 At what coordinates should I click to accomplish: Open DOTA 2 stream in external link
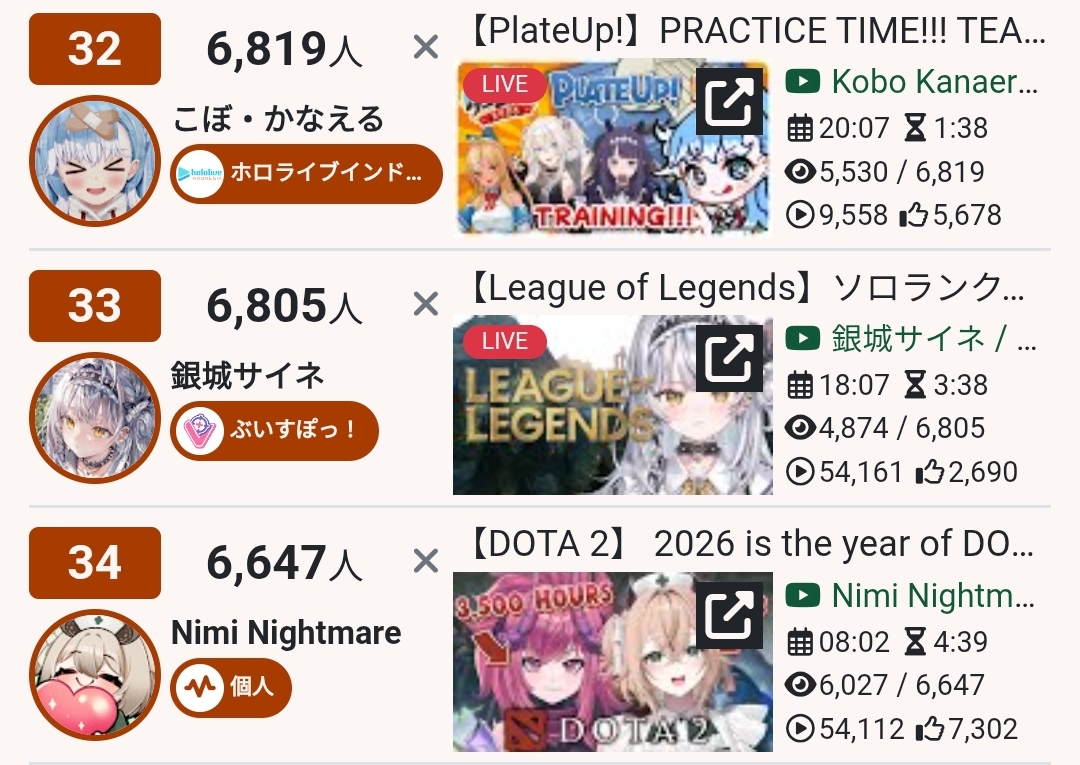point(729,615)
